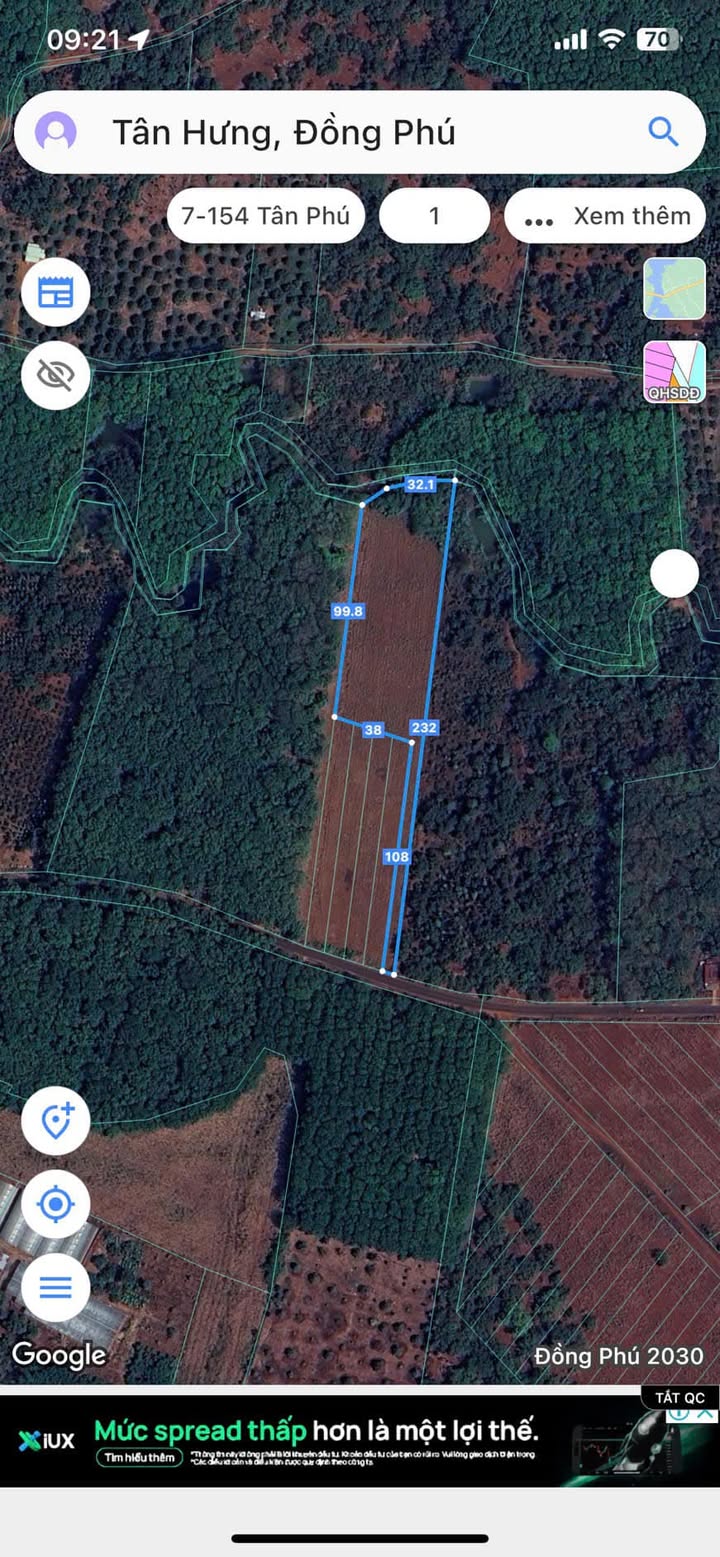Open the profile avatar in search bar
Viewport: 720px width, 1557px height.
click(56, 132)
